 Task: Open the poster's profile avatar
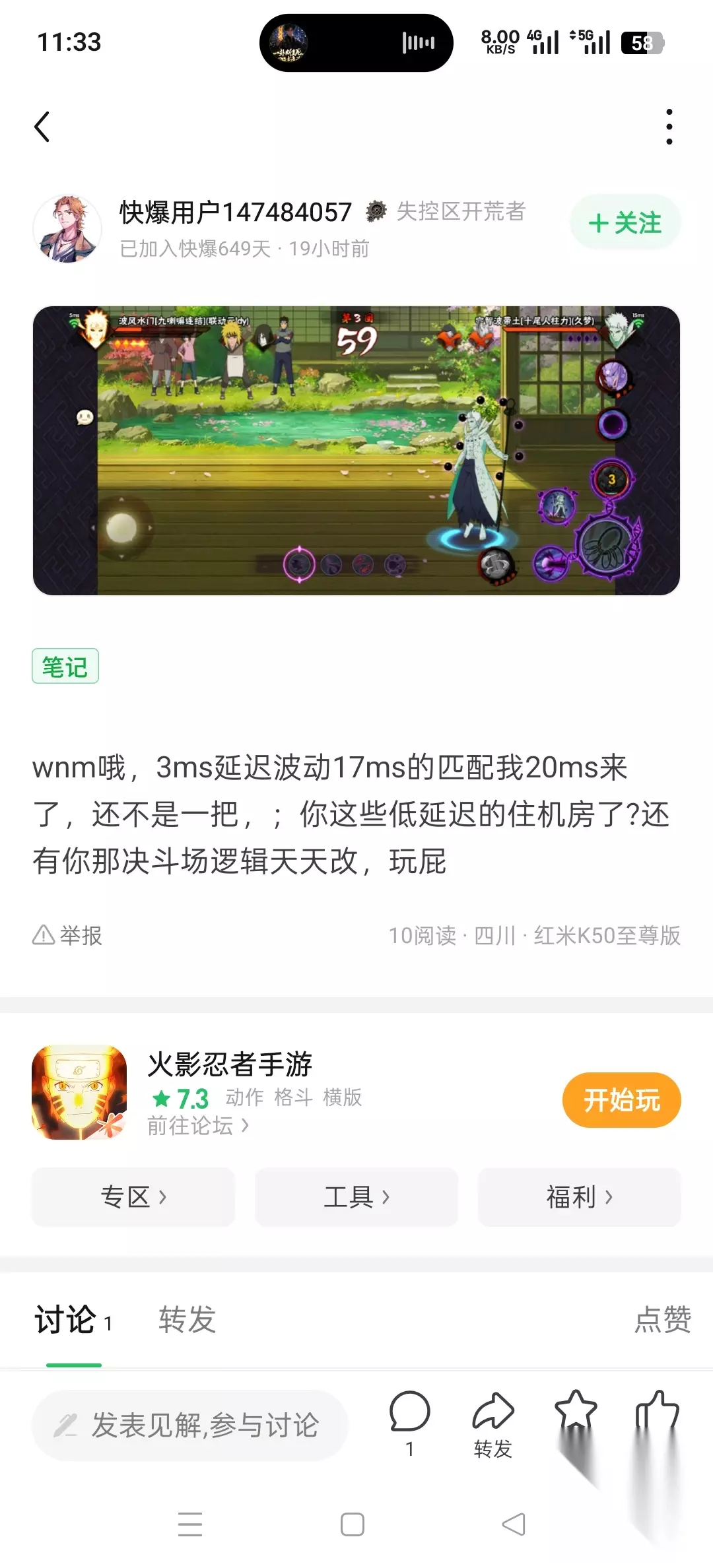tap(67, 229)
